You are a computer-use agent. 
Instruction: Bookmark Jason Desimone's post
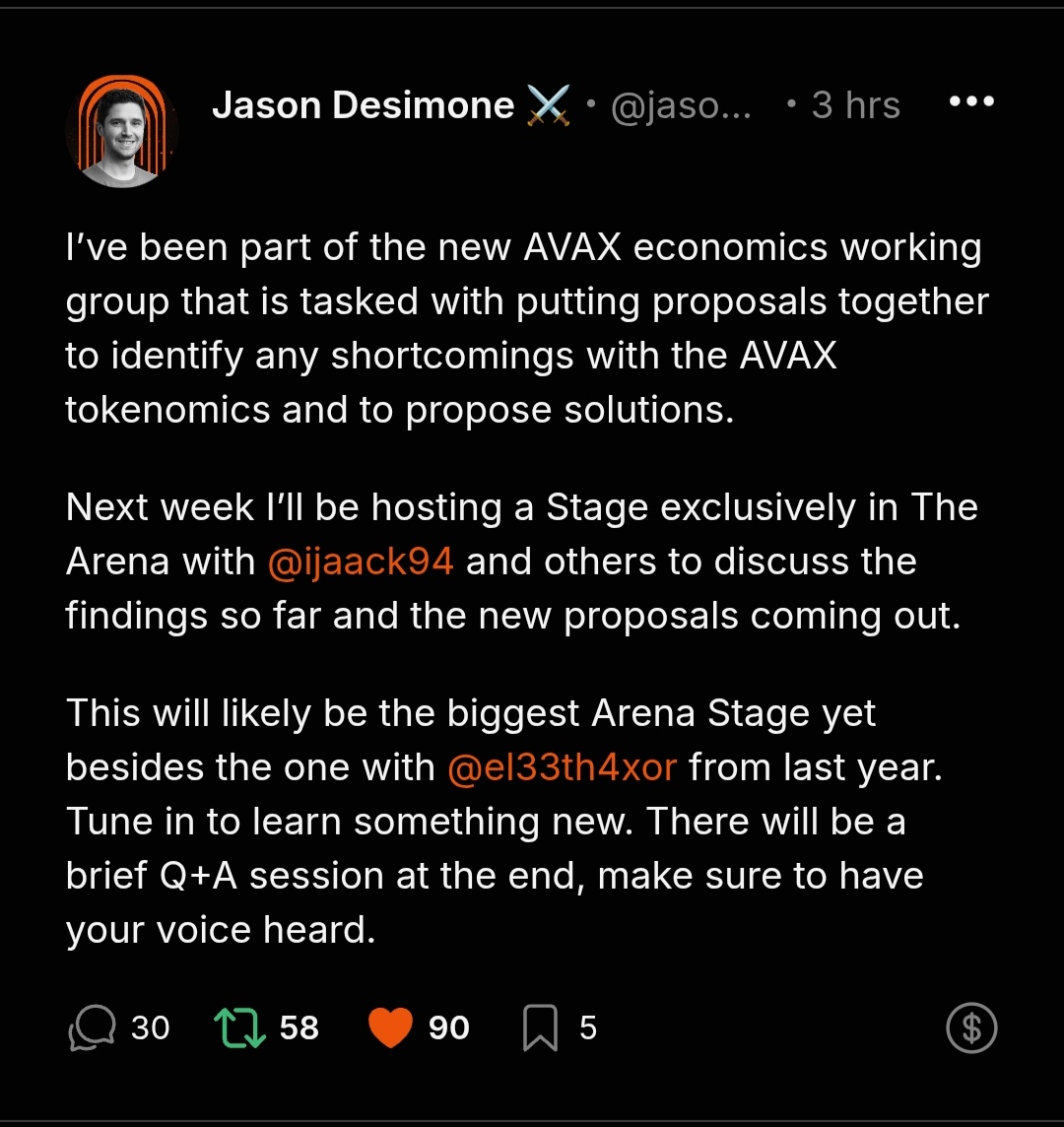pyautogui.click(x=540, y=1028)
